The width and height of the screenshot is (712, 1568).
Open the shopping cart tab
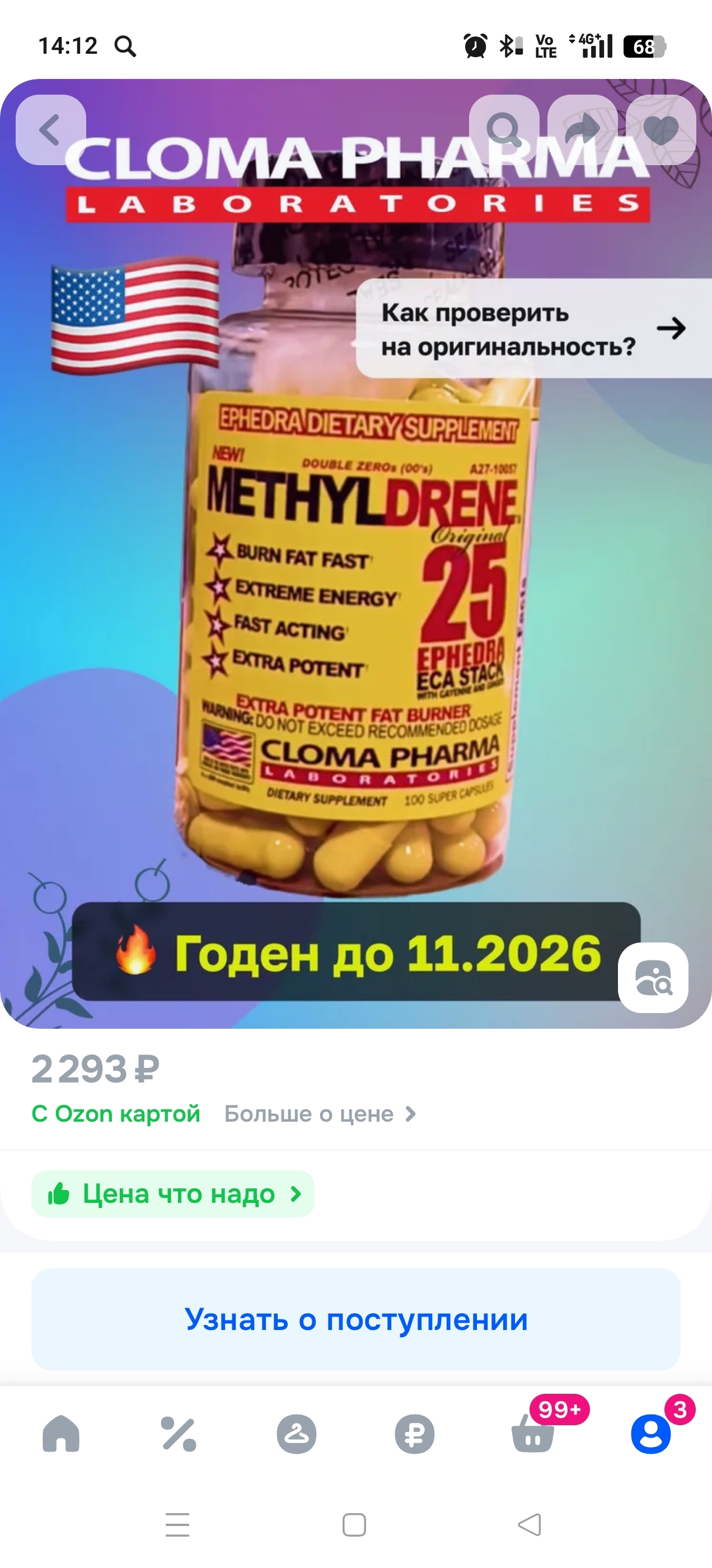tap(533, 1434)
